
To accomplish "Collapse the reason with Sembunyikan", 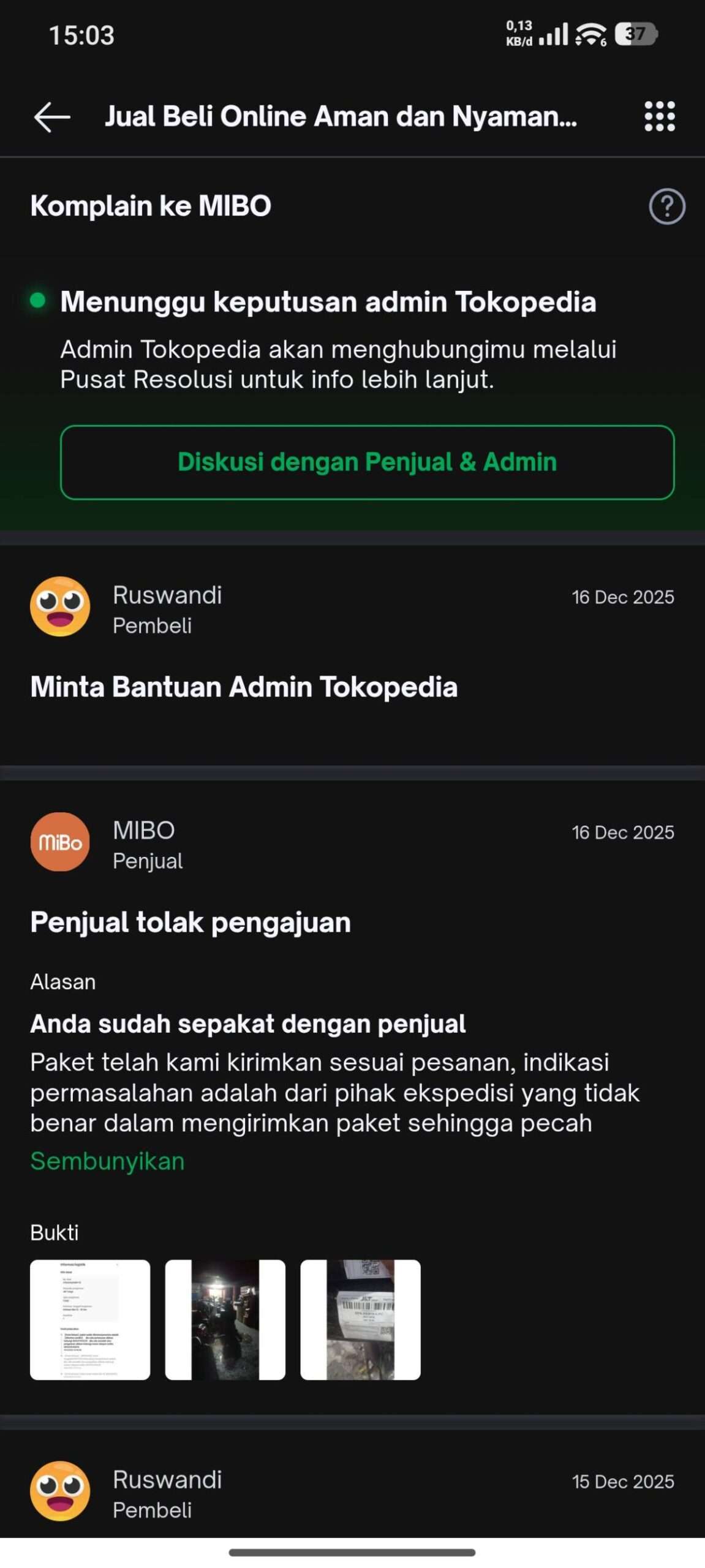I will [x=107, y=1161].
